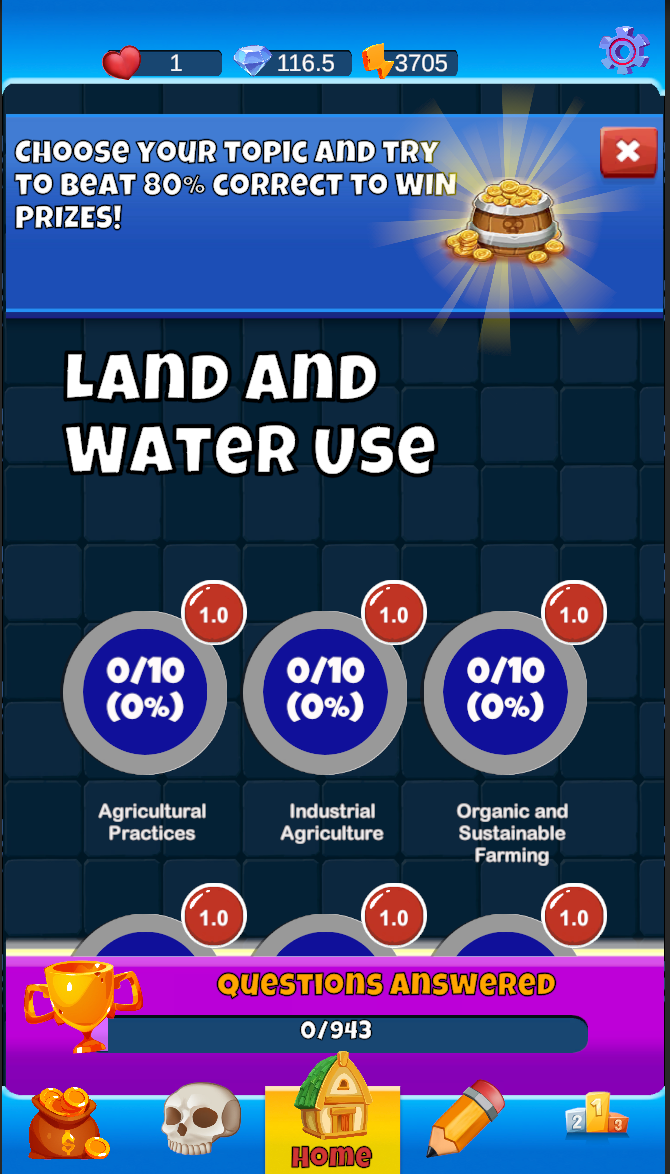Dismiss the prizes banner
The width and height of the screenshot is (670, 1174).
click(x=628, y=152)
